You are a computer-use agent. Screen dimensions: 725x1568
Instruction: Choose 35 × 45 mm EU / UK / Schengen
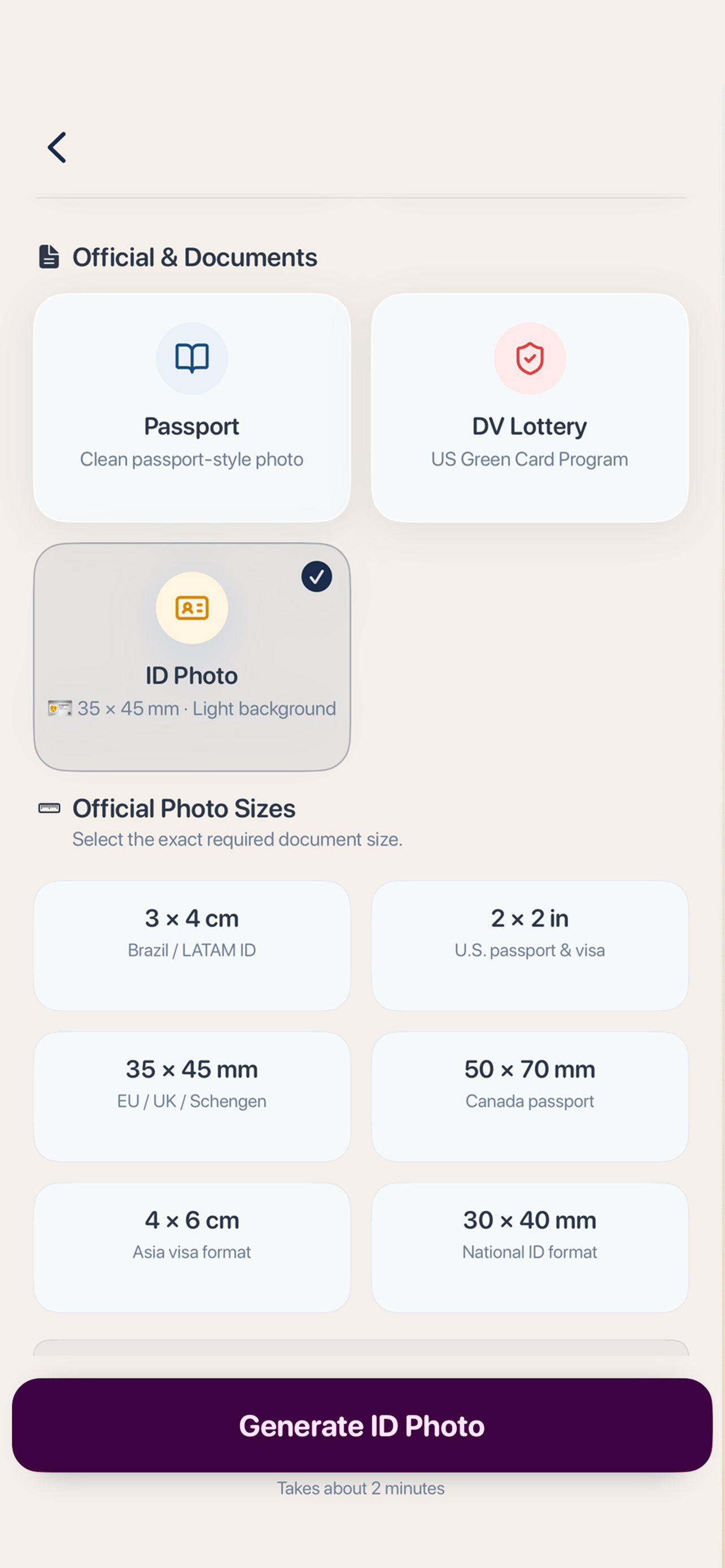pyautogui.click(x=192, y=1096)
